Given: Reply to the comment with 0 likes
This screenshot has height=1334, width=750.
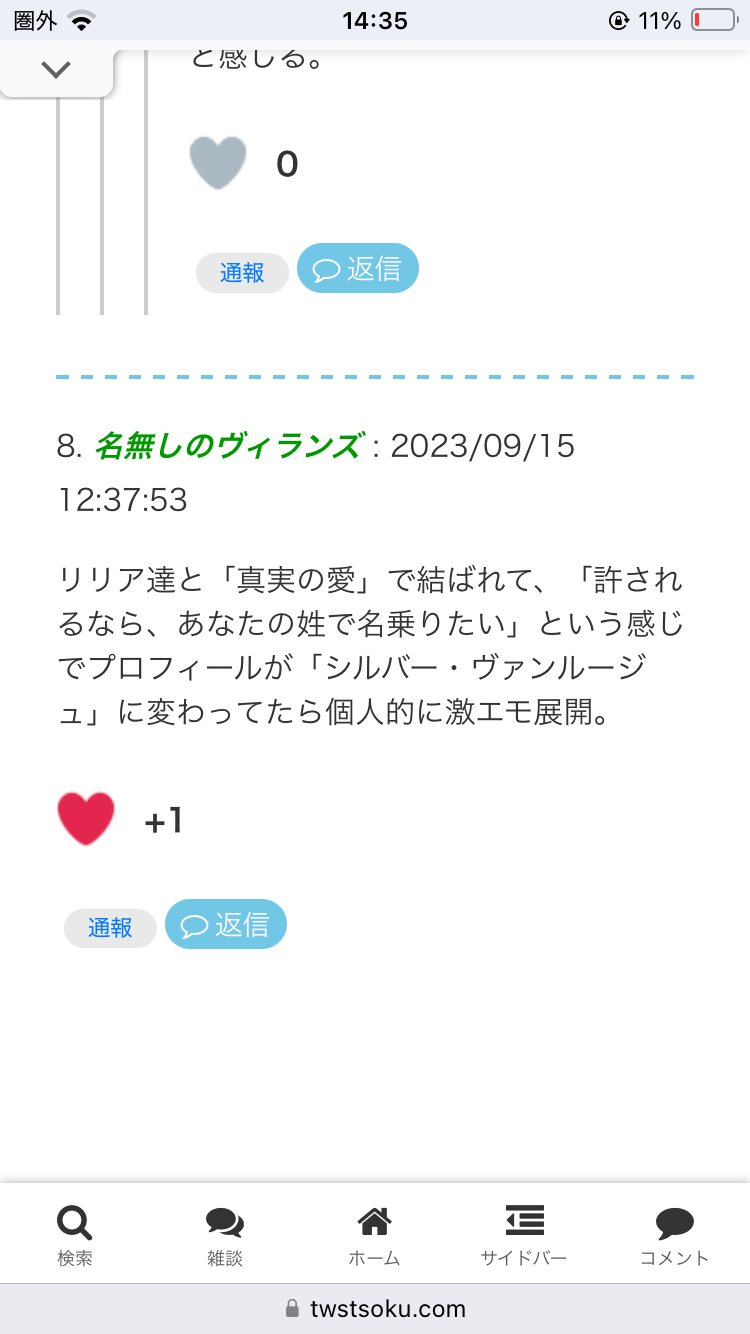Looking at the screenshot, I should [x=358, y=269].
